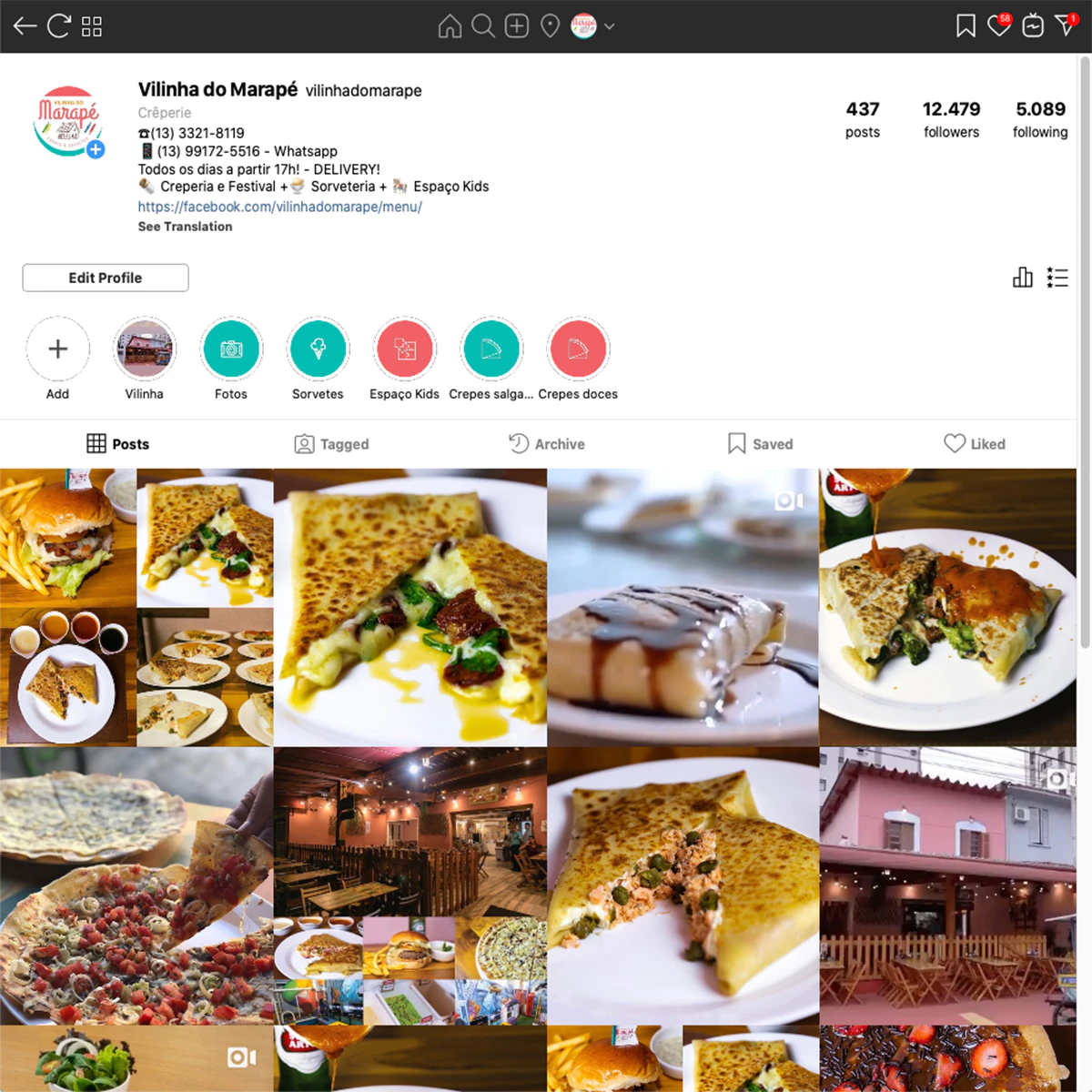Open the Sorvetes highlight
The height and width of the screenshot is (1092, 1092).
pyautogui.click(x=318, y=349)
